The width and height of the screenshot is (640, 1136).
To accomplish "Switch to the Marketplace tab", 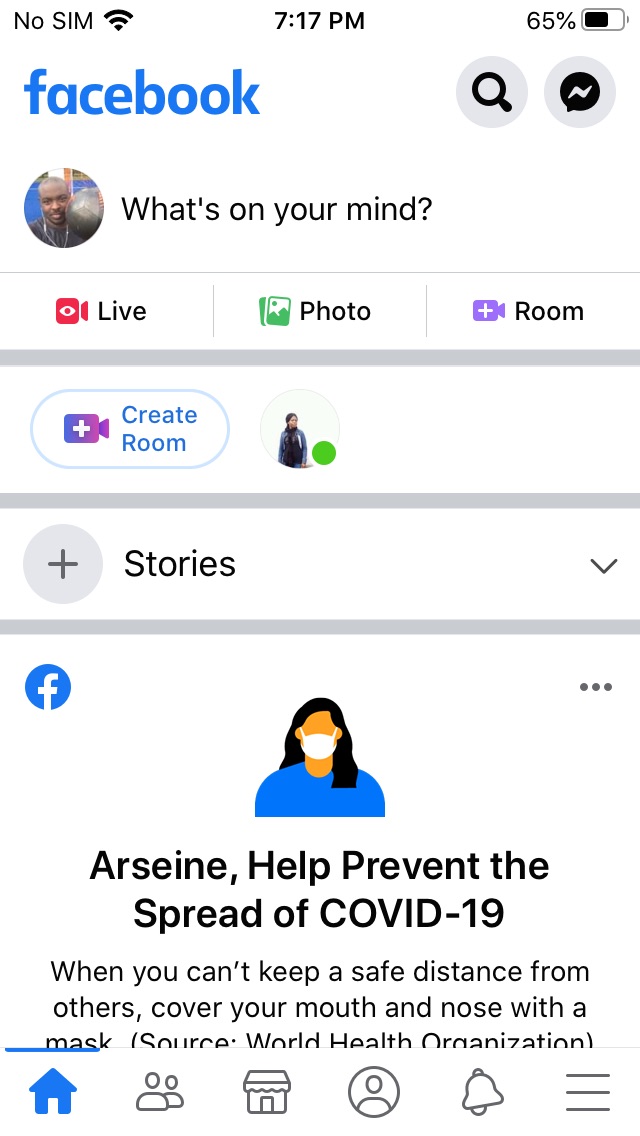I will [x=267, y=1091].
